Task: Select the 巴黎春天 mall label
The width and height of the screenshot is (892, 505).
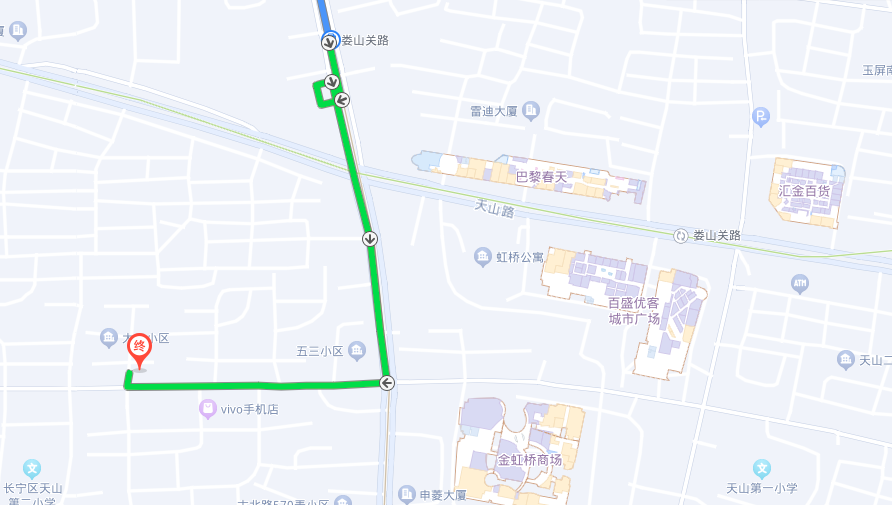Action: [541, 177]
